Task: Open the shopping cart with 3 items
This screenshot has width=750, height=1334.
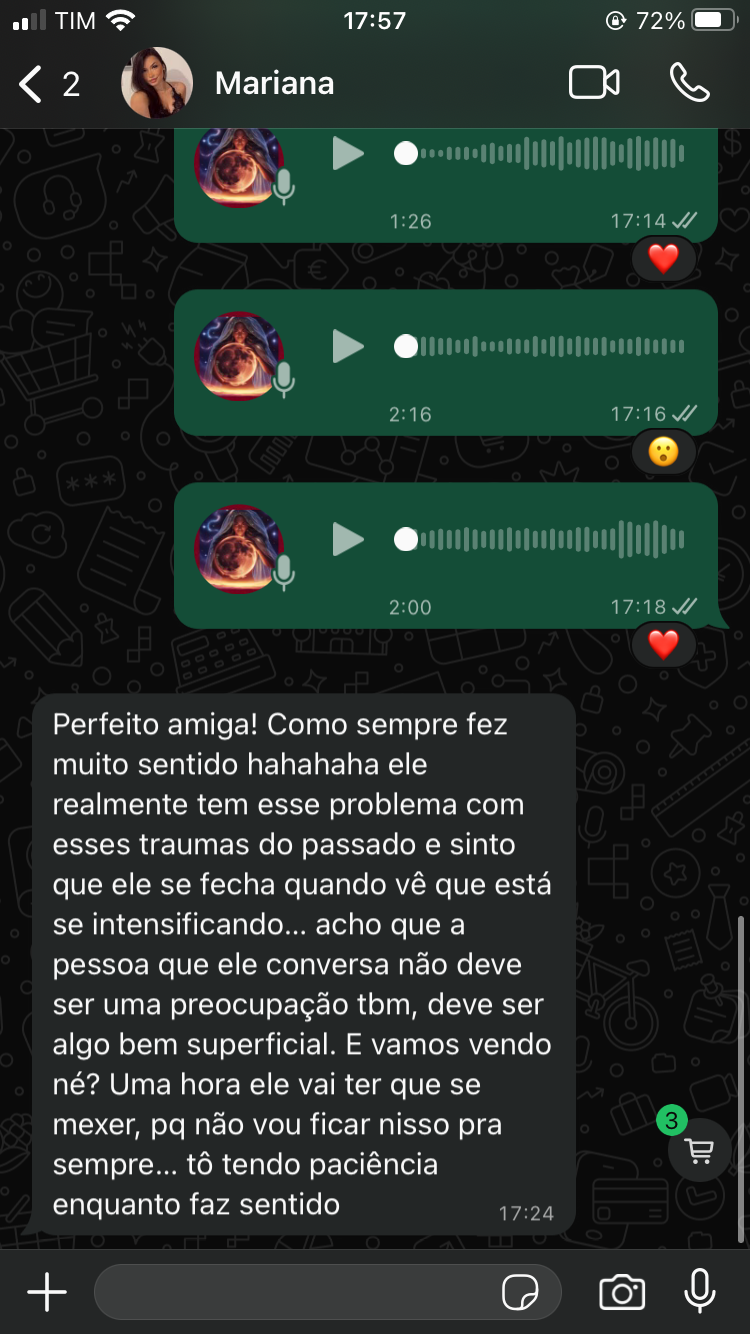Action: tap(699, 1149)
